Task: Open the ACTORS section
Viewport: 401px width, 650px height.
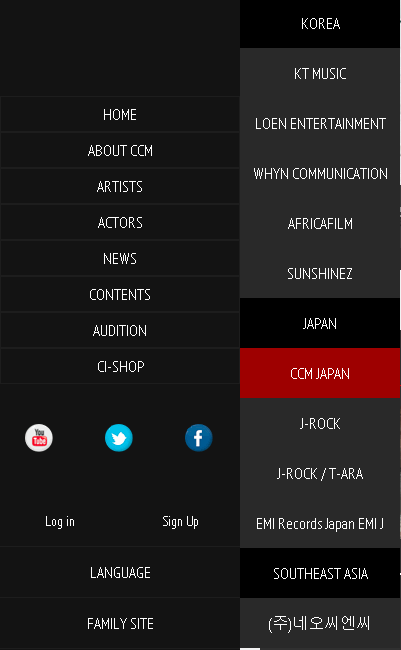Action: coord(120,223)
